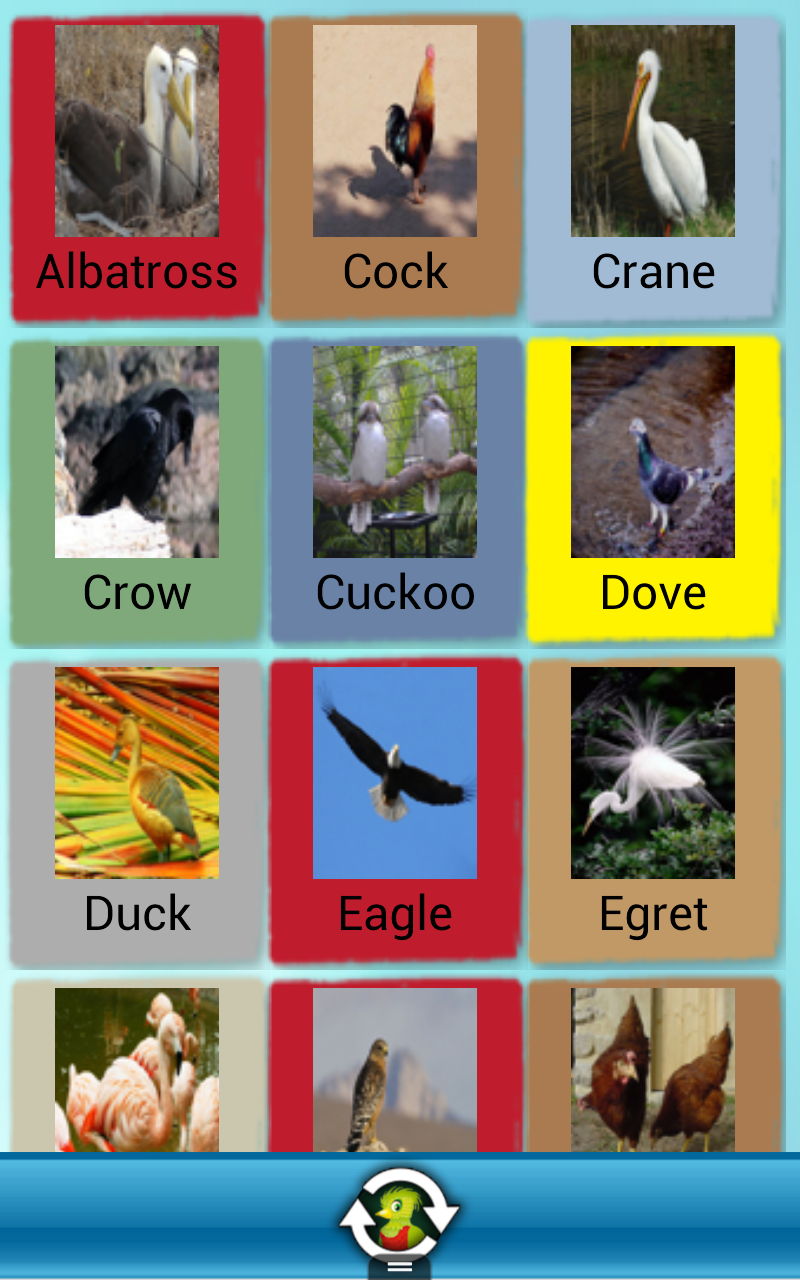The image size is (800, 1280).
Task: Choose the Dove tile
Action: pos(653,490)
